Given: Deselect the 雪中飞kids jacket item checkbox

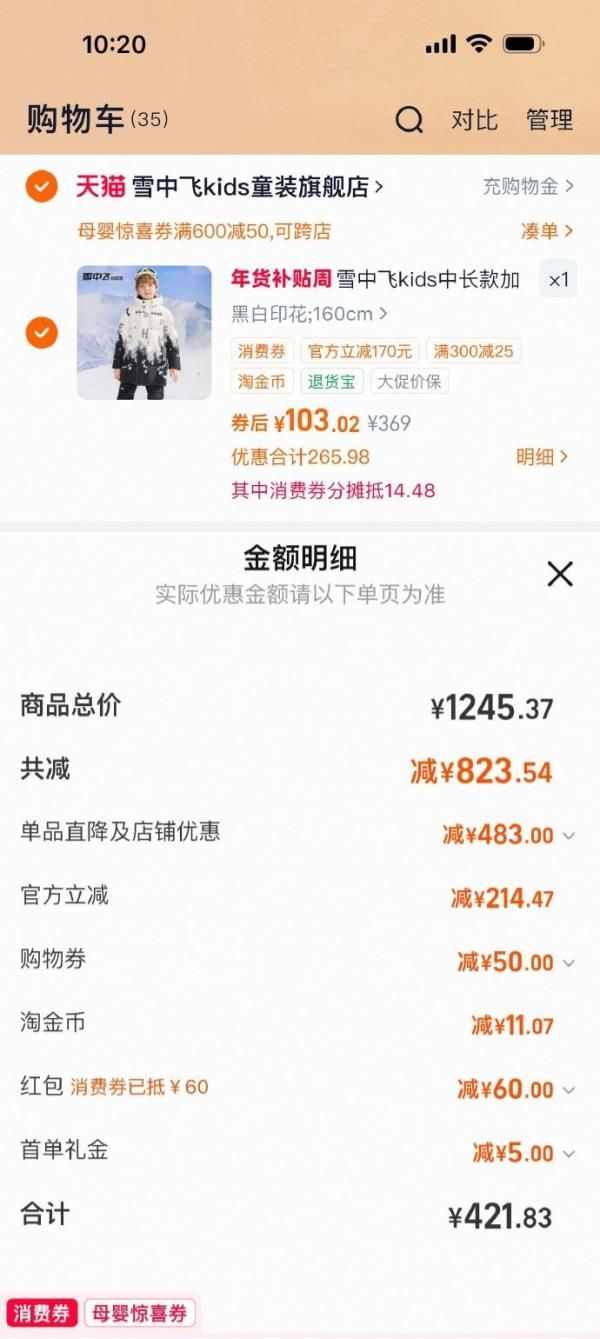Looking at the screenshot, I should point(41,332).
